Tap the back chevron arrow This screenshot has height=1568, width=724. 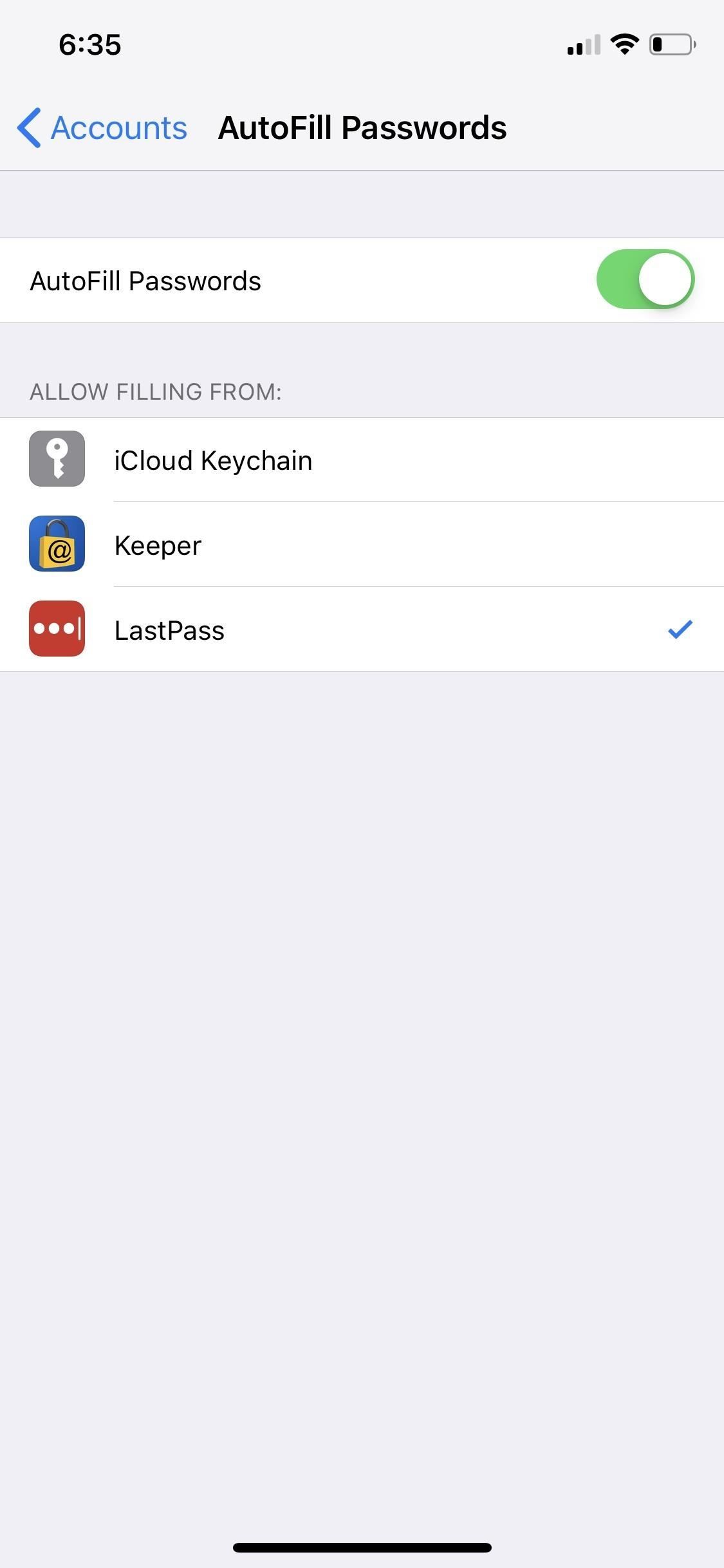pyautogui.click(x=28, y=127)
